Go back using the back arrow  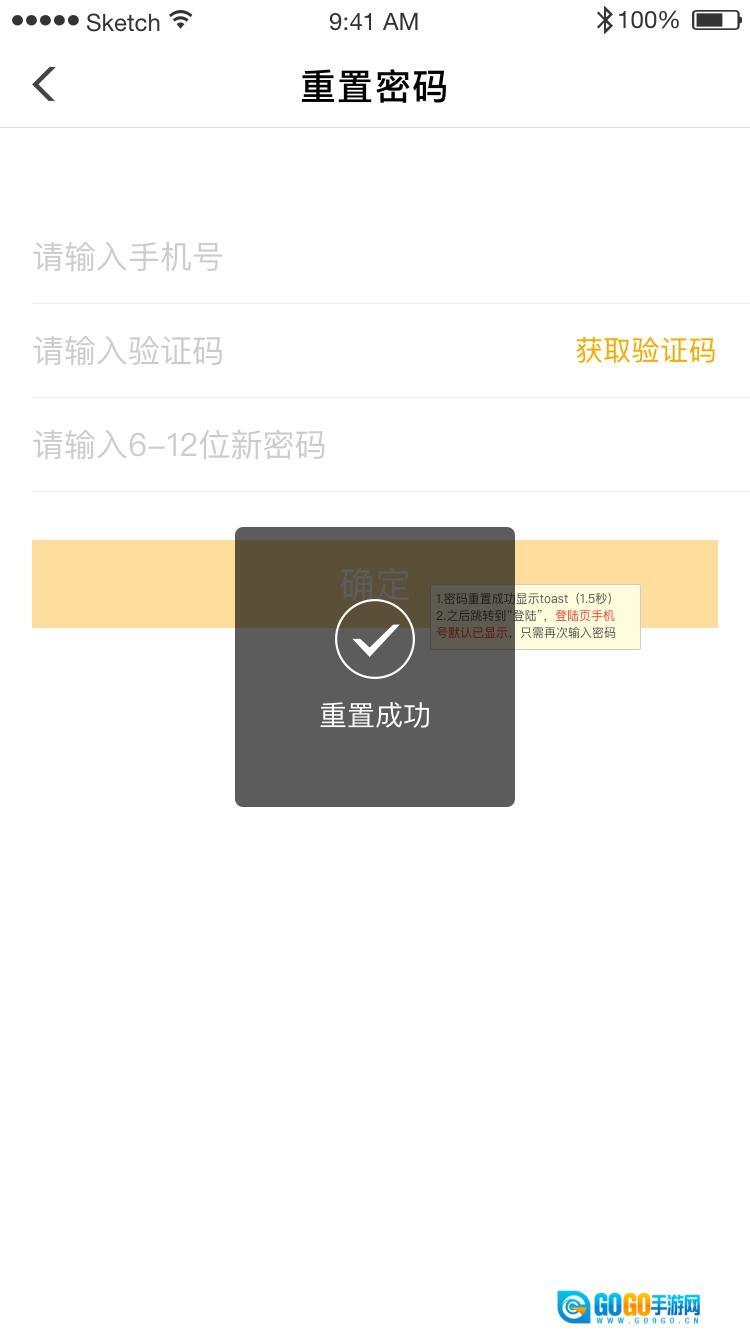coord(44,85)
